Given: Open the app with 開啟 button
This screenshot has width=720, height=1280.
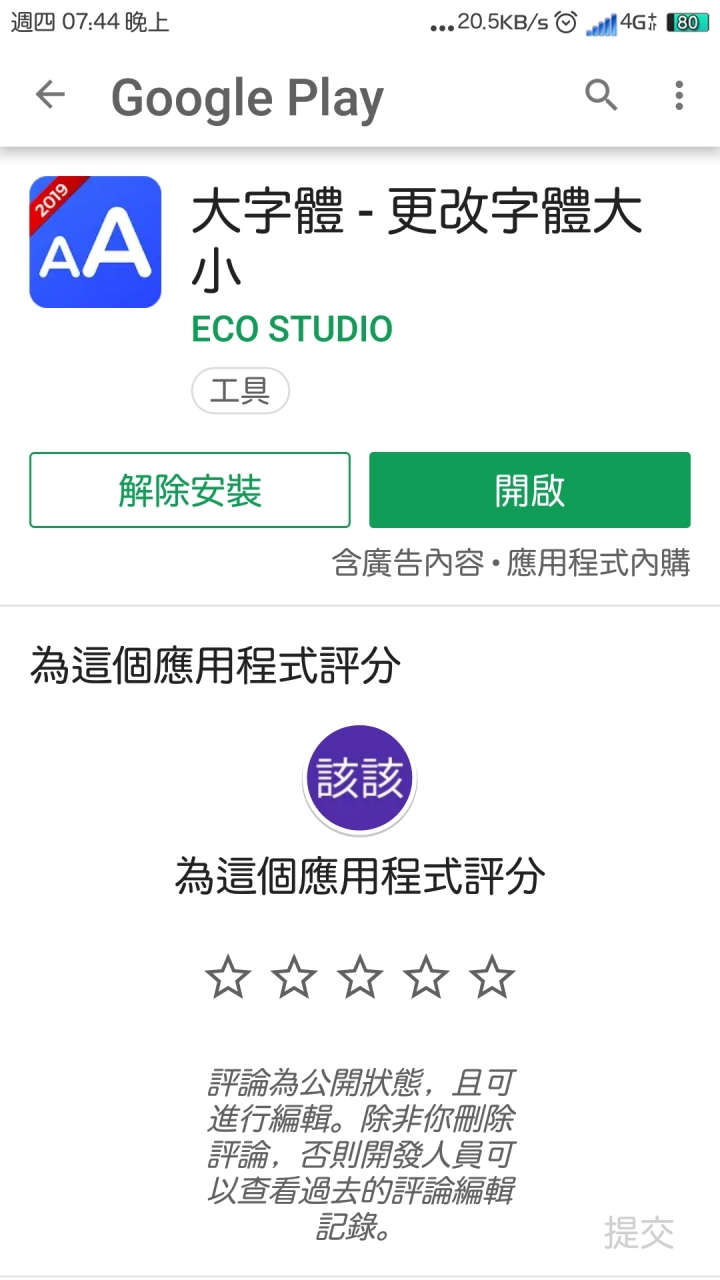Looking at the screenshot, I should click(530, 490).
